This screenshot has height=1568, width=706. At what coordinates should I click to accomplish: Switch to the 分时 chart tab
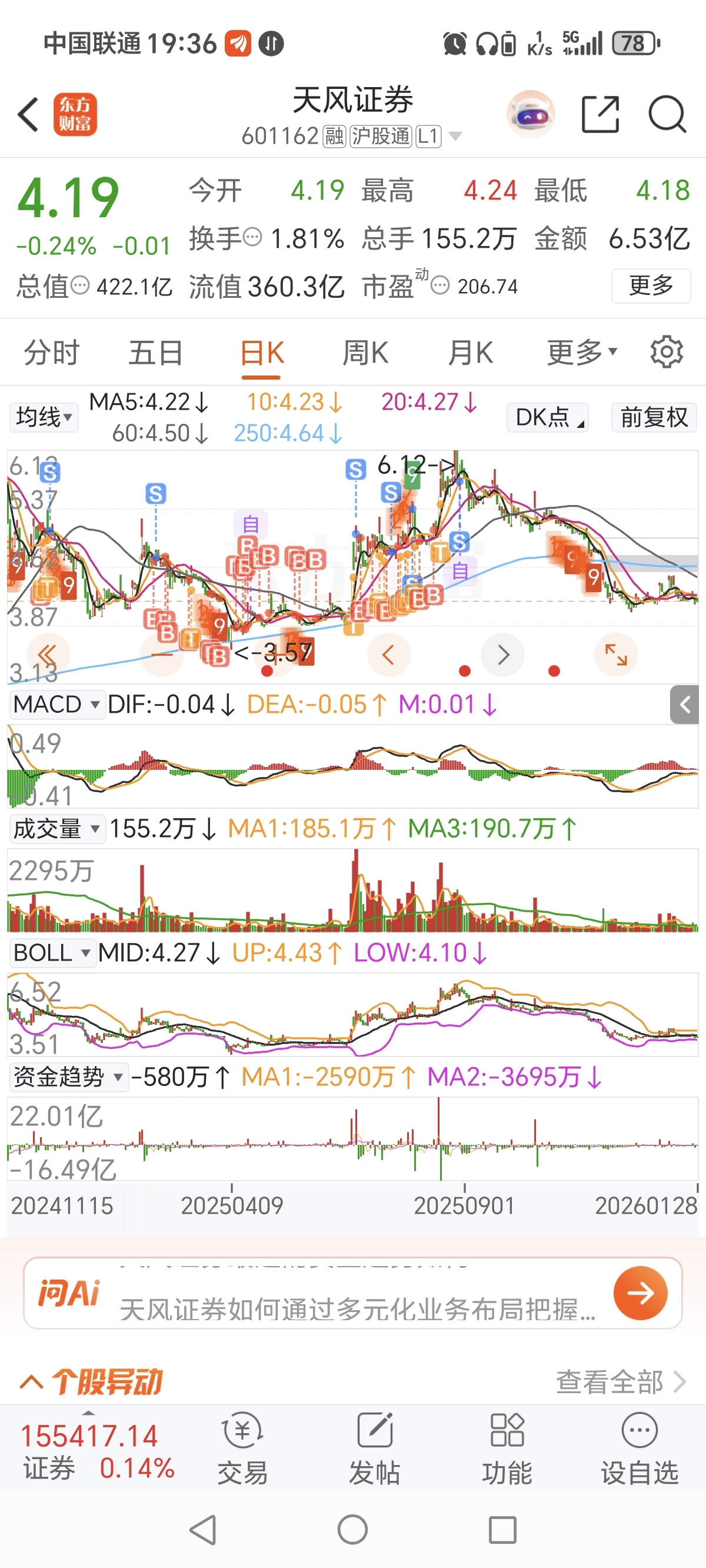point(52,353)
